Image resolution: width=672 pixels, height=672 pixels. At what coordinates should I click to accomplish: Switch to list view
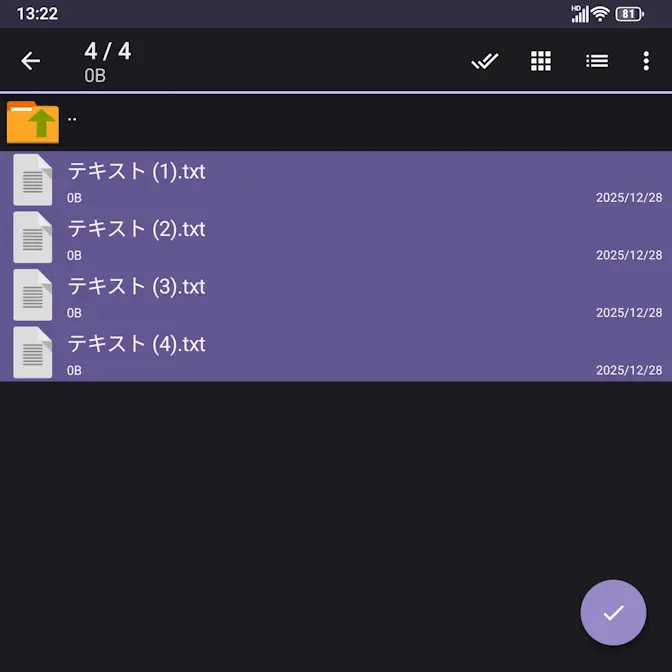(x=597, y=61)
